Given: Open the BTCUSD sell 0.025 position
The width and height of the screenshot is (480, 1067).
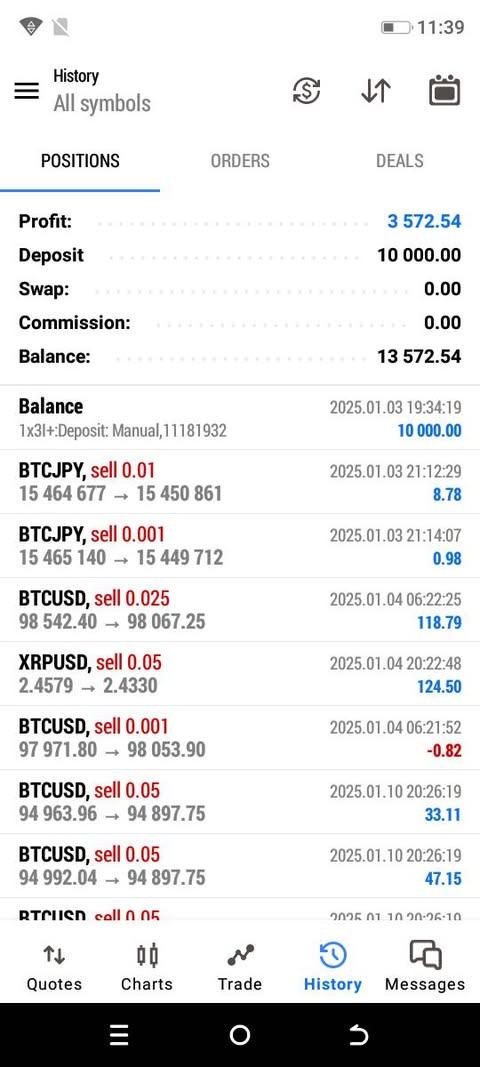Looking at the screenshot, I should (x=240, y=610).
